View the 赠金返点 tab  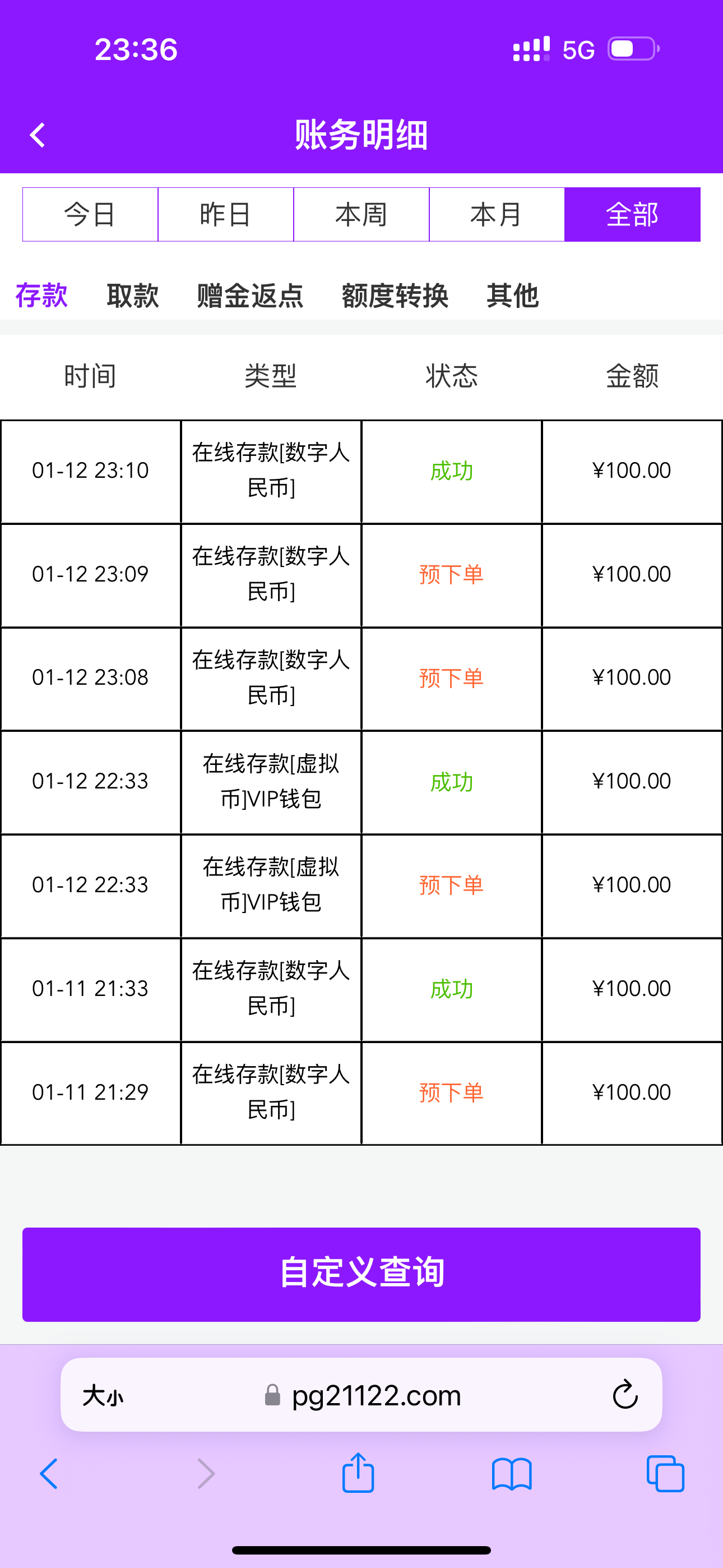coord(250,296)
